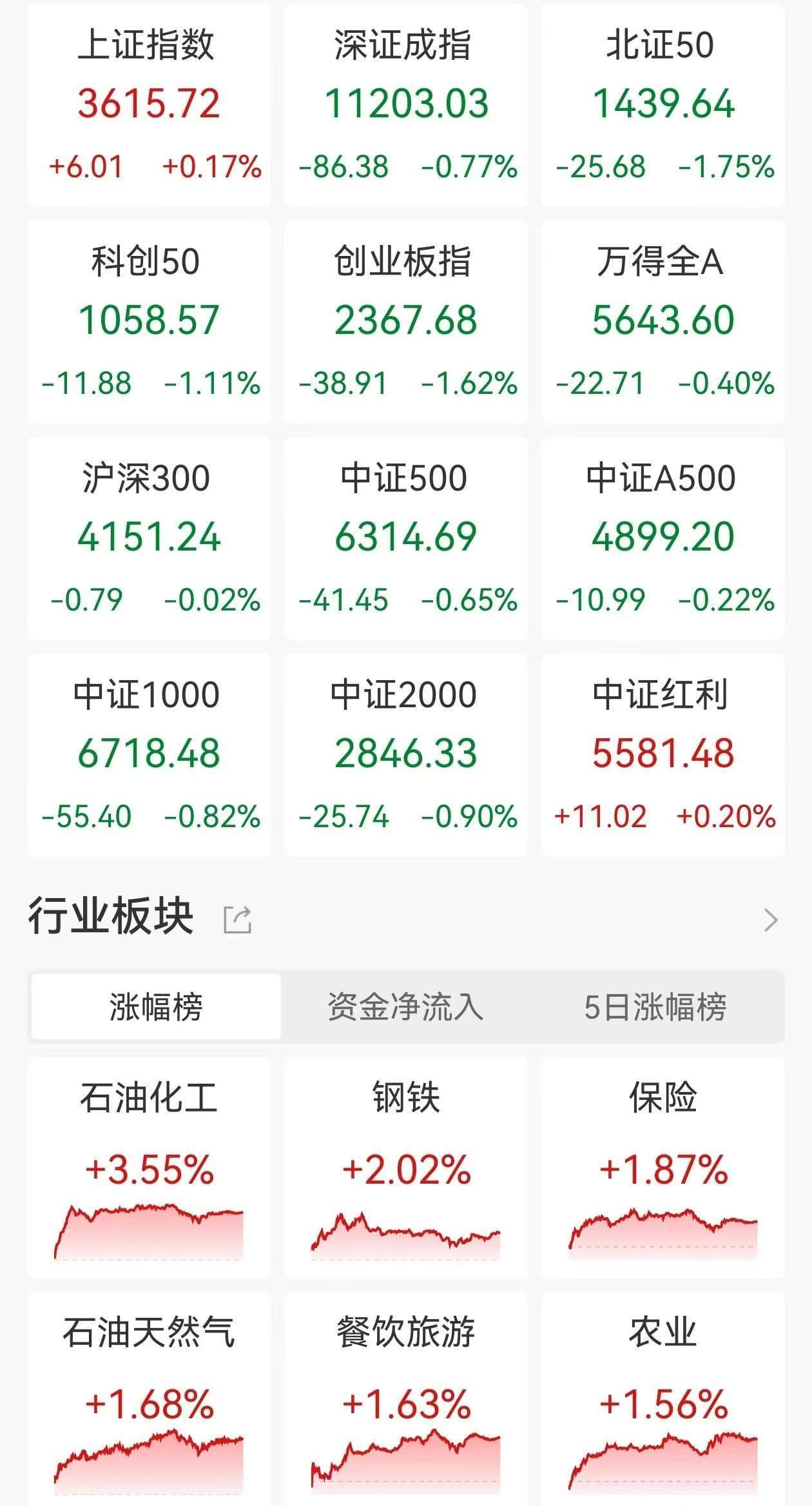Switch to the 资金净流入 tab
The height and width of the screenshot is (1506, 812).
405,1006
